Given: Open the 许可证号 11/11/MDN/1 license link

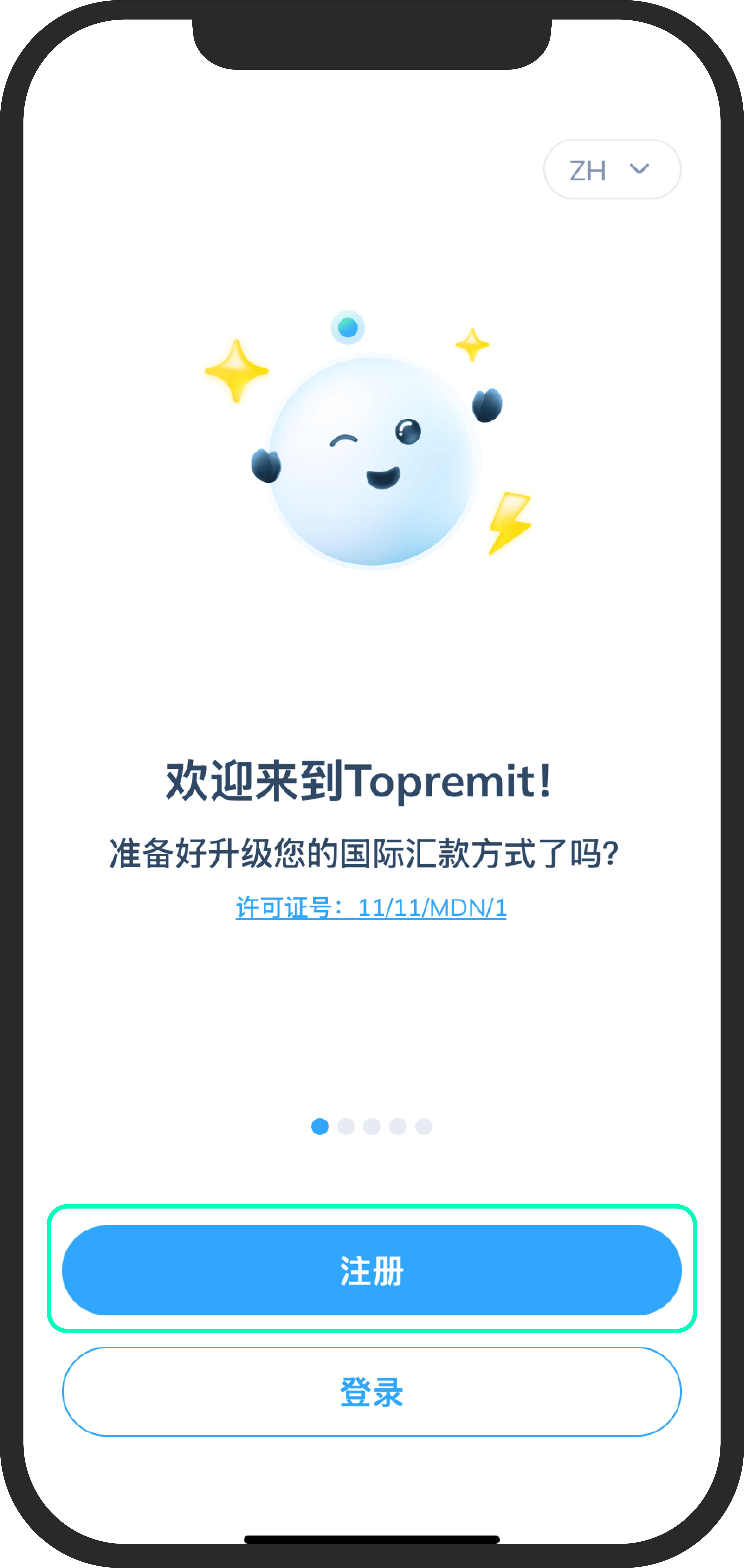Looking at the screenshot, I should point(371,908).
